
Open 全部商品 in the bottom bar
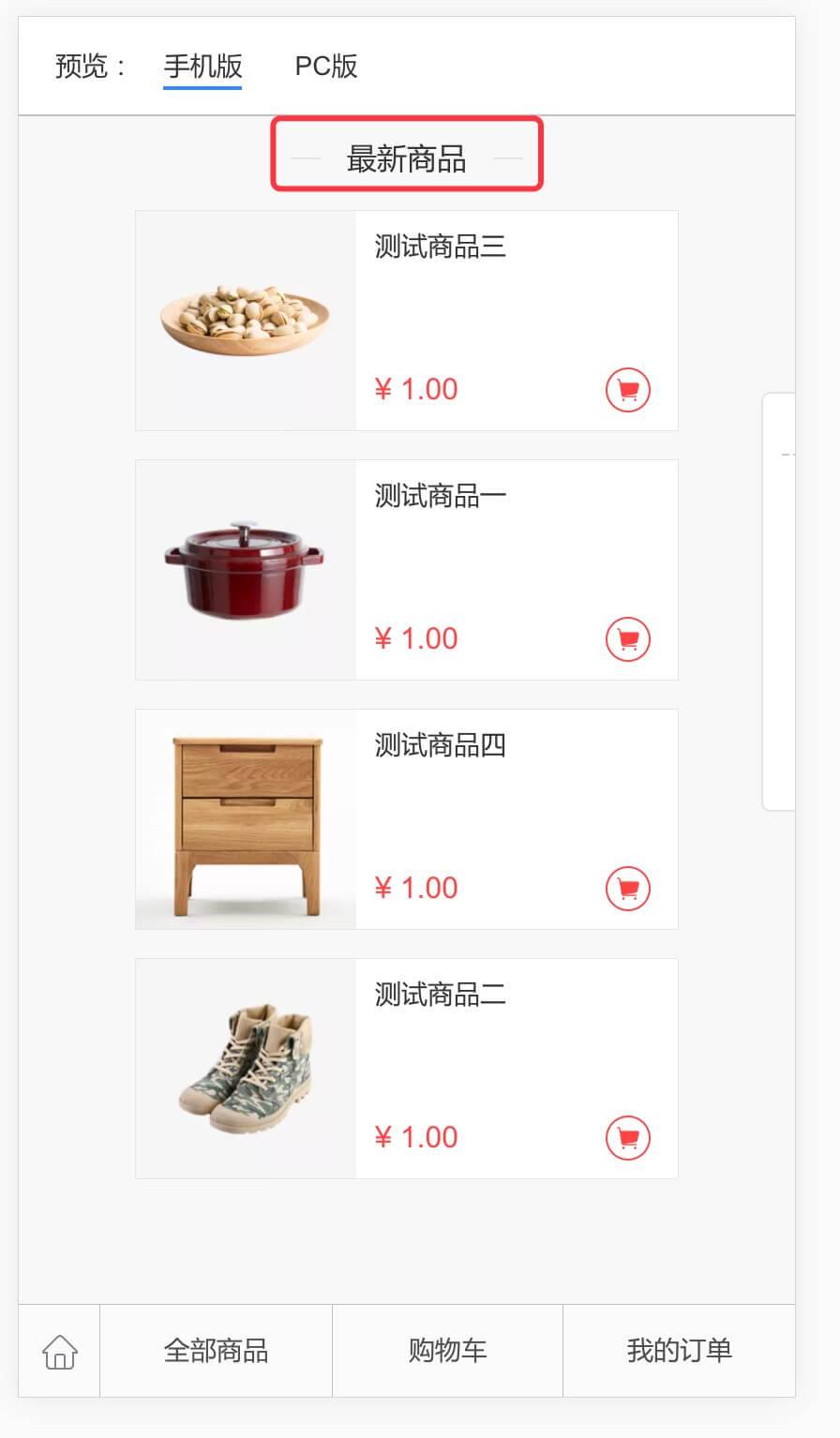coord(216,1351)
